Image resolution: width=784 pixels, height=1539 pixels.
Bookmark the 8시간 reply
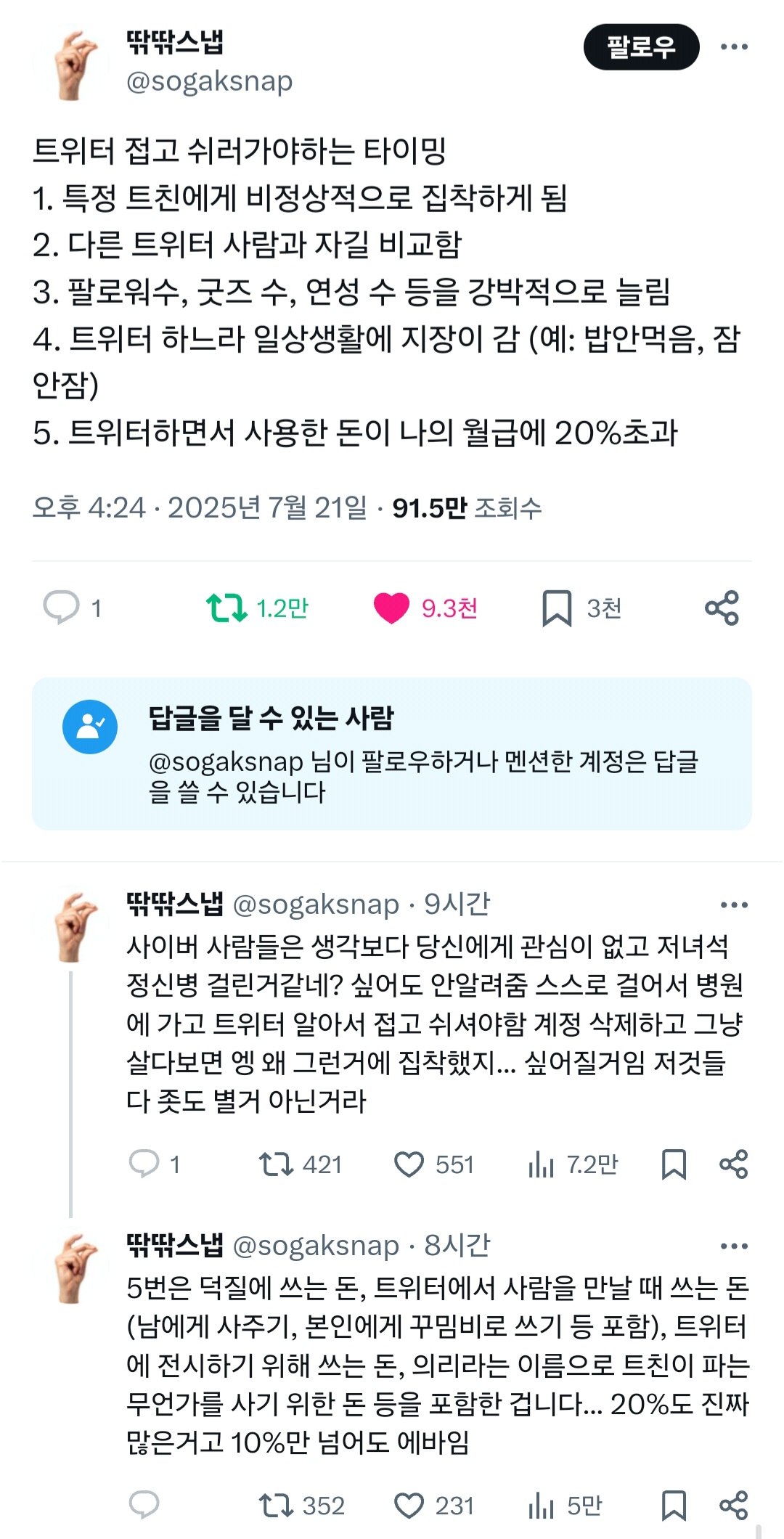674,1506
